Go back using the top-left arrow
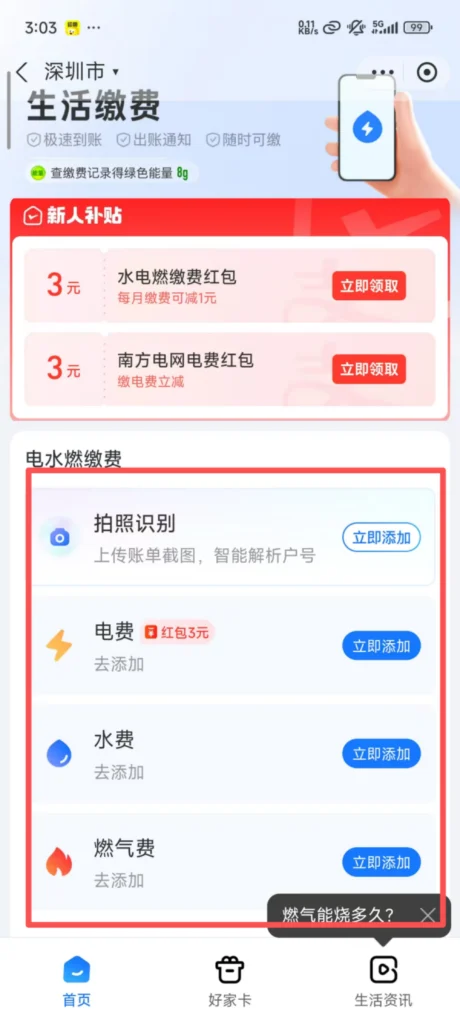Screen dimensions: 460x1024 pos(22,72)
